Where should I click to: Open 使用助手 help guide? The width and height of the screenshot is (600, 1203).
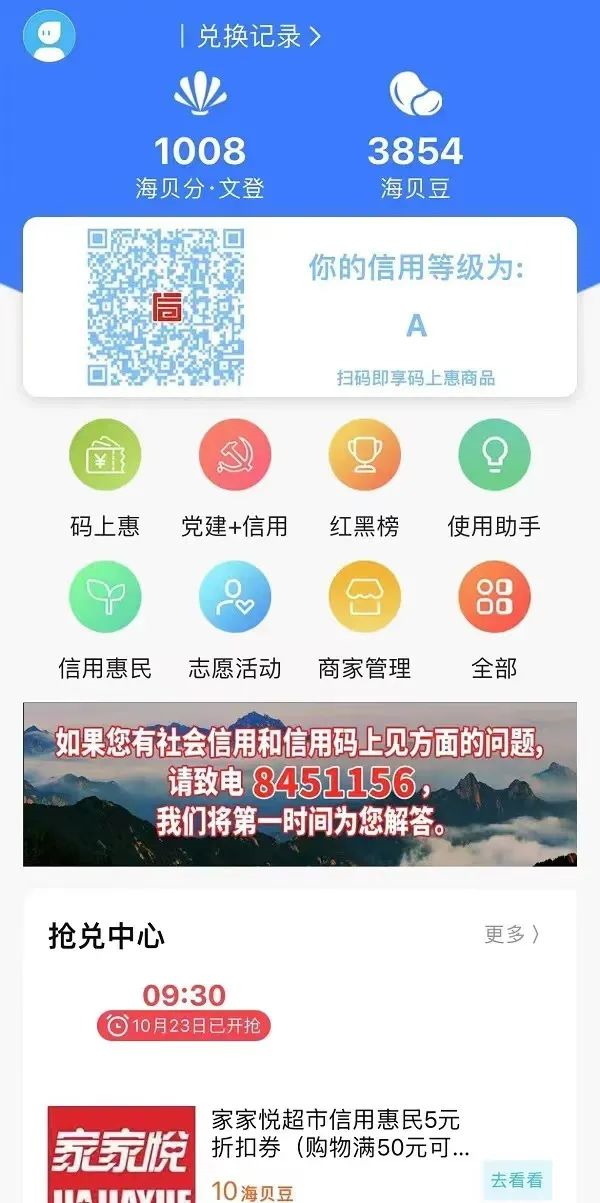pyautogui.click(x=494, y=455)
